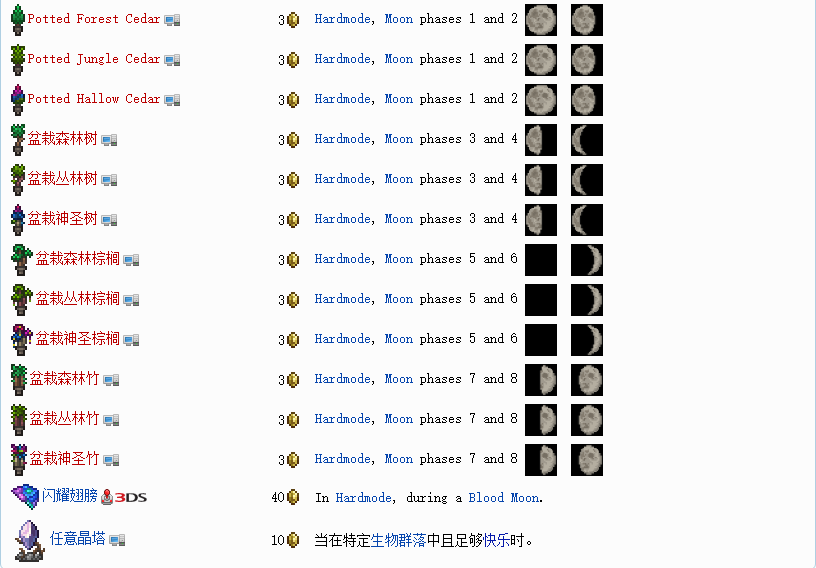Screen dimensions: 816x568
Task: Open the 盆栽神圣竹 item link
Action: tap(64, 459)
